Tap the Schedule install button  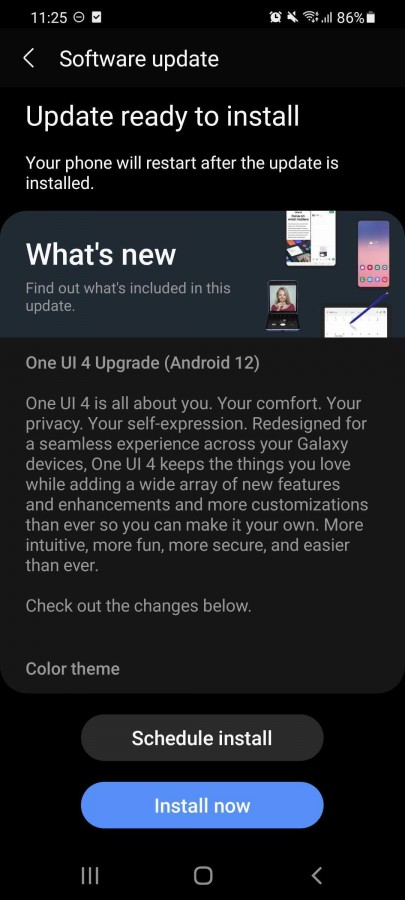pos(202,738)
